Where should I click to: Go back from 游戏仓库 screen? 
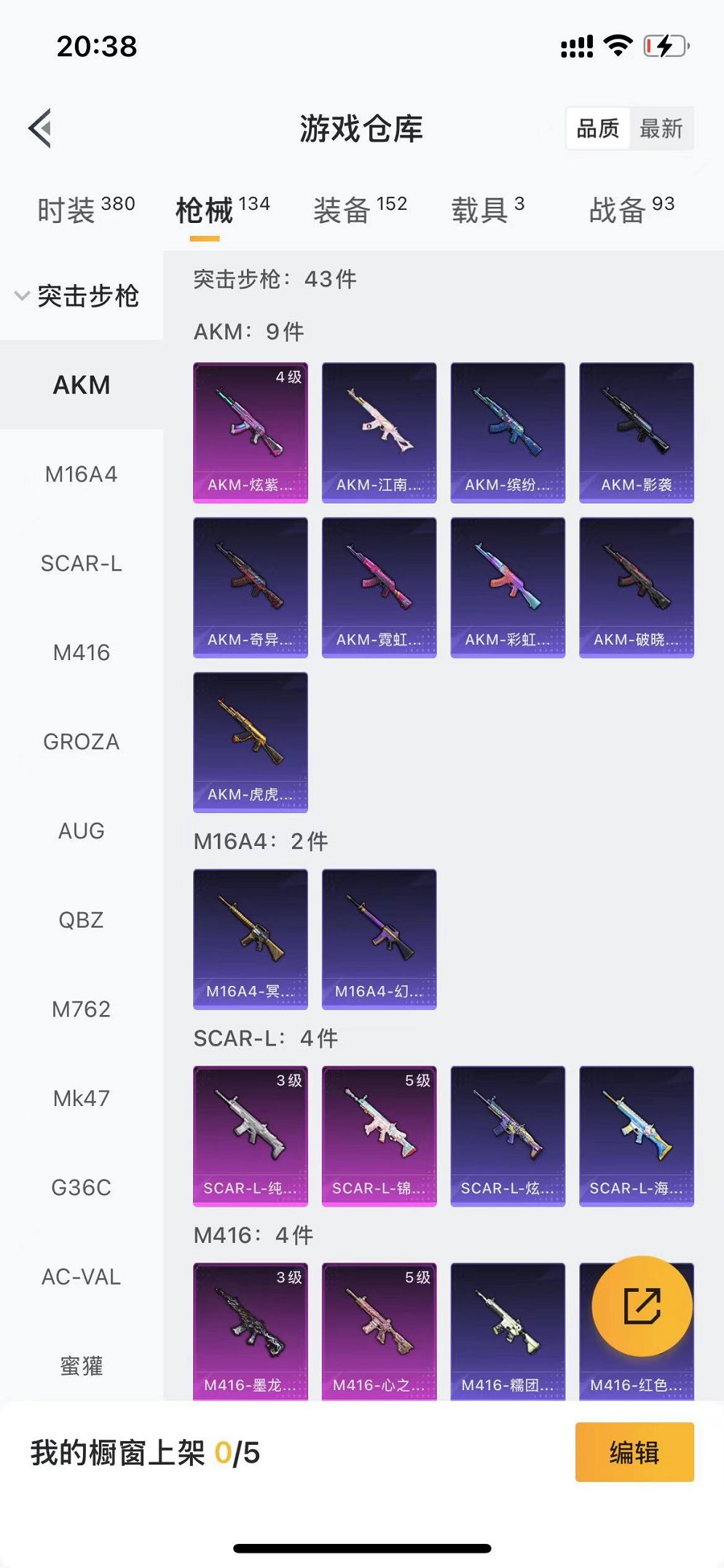[41, 128]
